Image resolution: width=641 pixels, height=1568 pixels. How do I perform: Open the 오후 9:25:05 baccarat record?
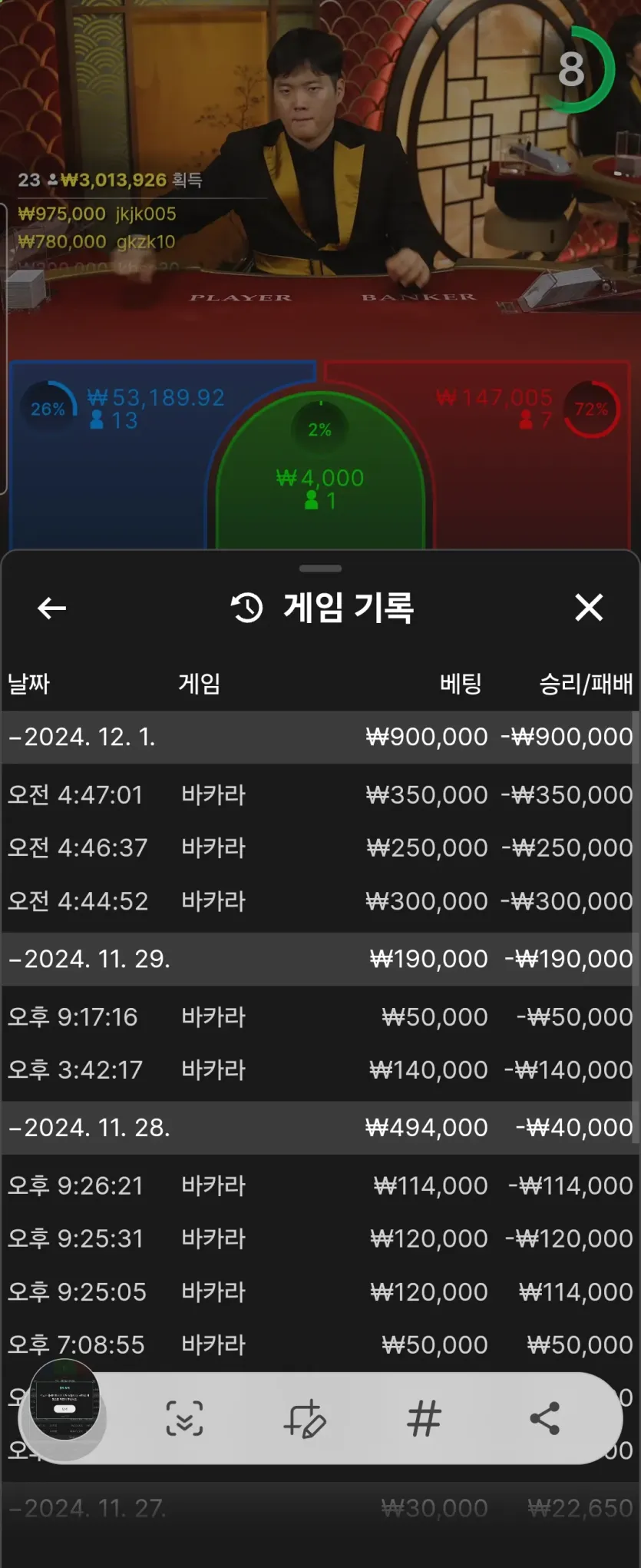point(319,1291)
